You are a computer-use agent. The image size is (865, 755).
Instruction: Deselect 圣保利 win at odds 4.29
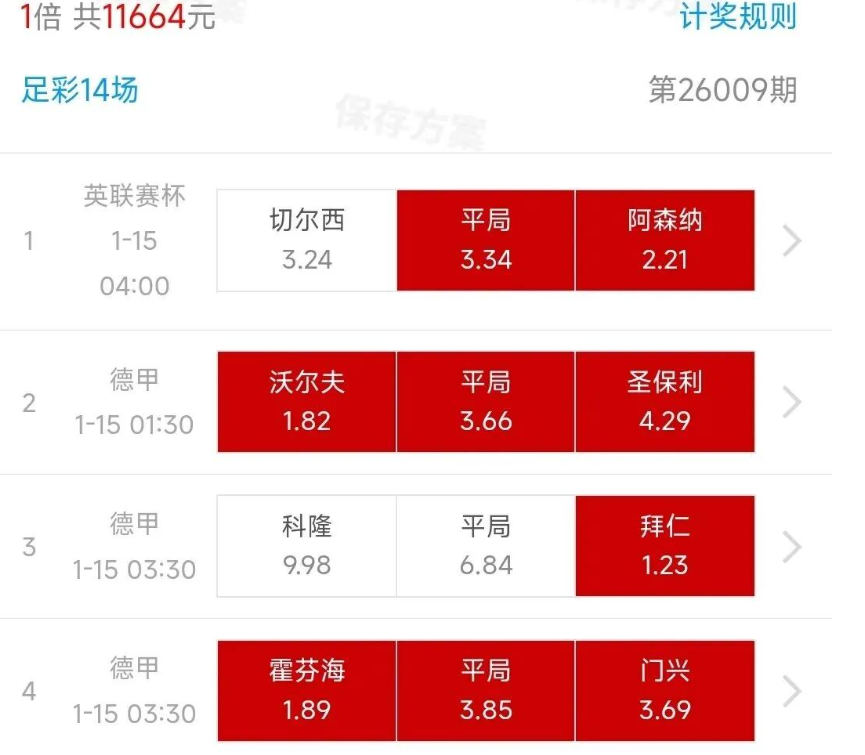click(x=665, y=402)
